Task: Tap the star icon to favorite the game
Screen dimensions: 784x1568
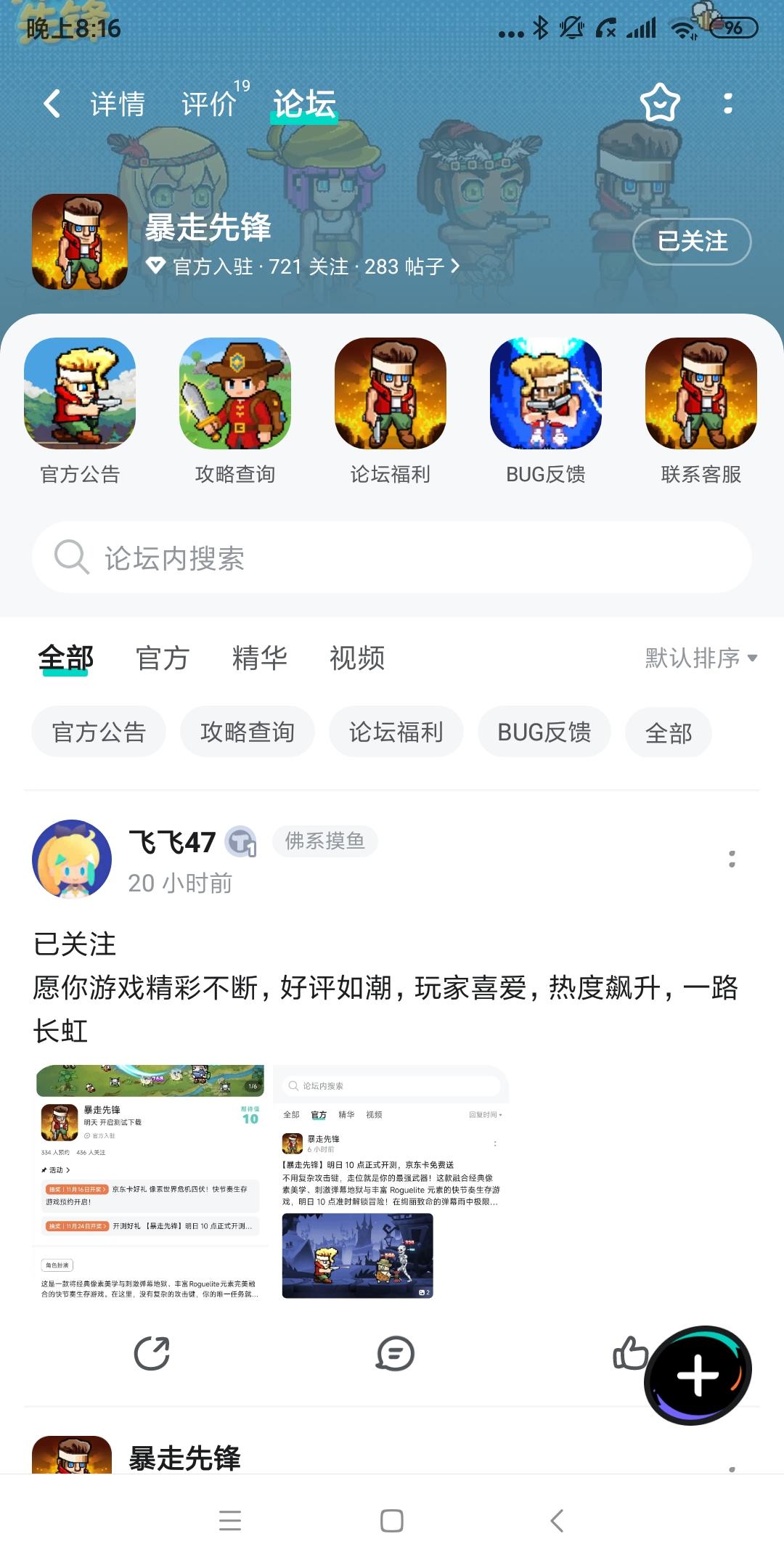Action: click(659, 103)
